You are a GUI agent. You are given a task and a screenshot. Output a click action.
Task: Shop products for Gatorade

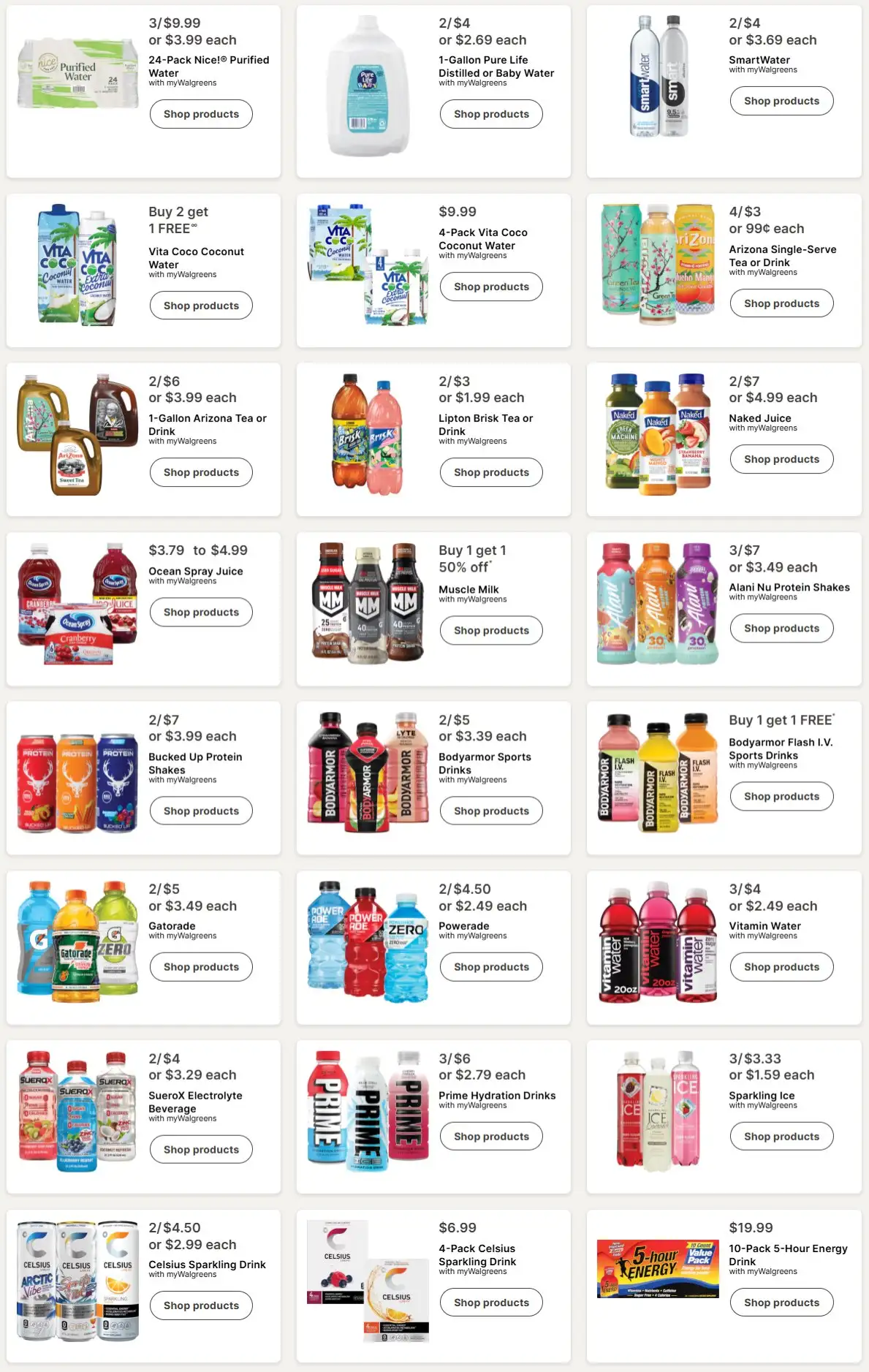(201, 966)
